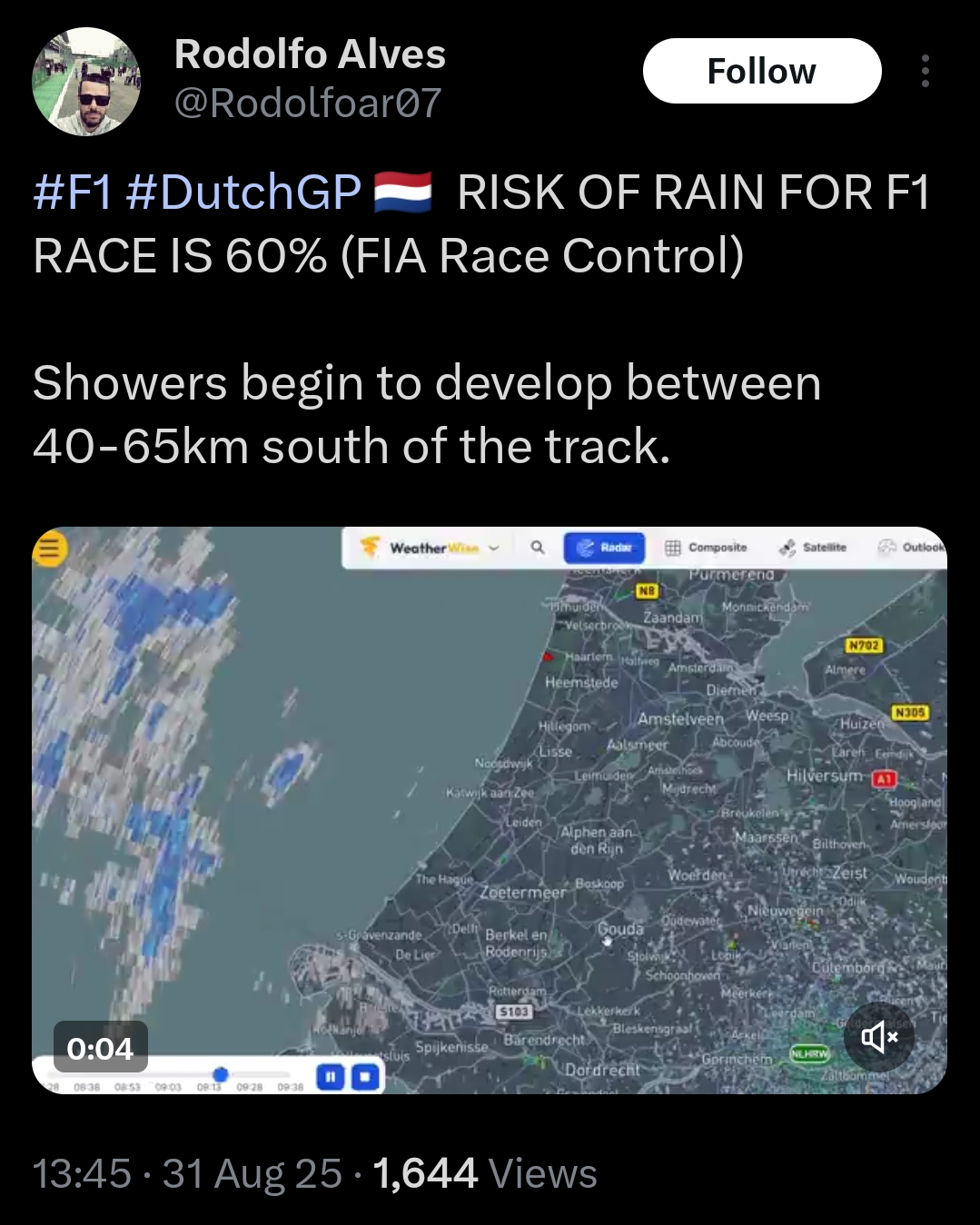Unmute the video sound
The image size is (980, 1225).
point(878,1036)
